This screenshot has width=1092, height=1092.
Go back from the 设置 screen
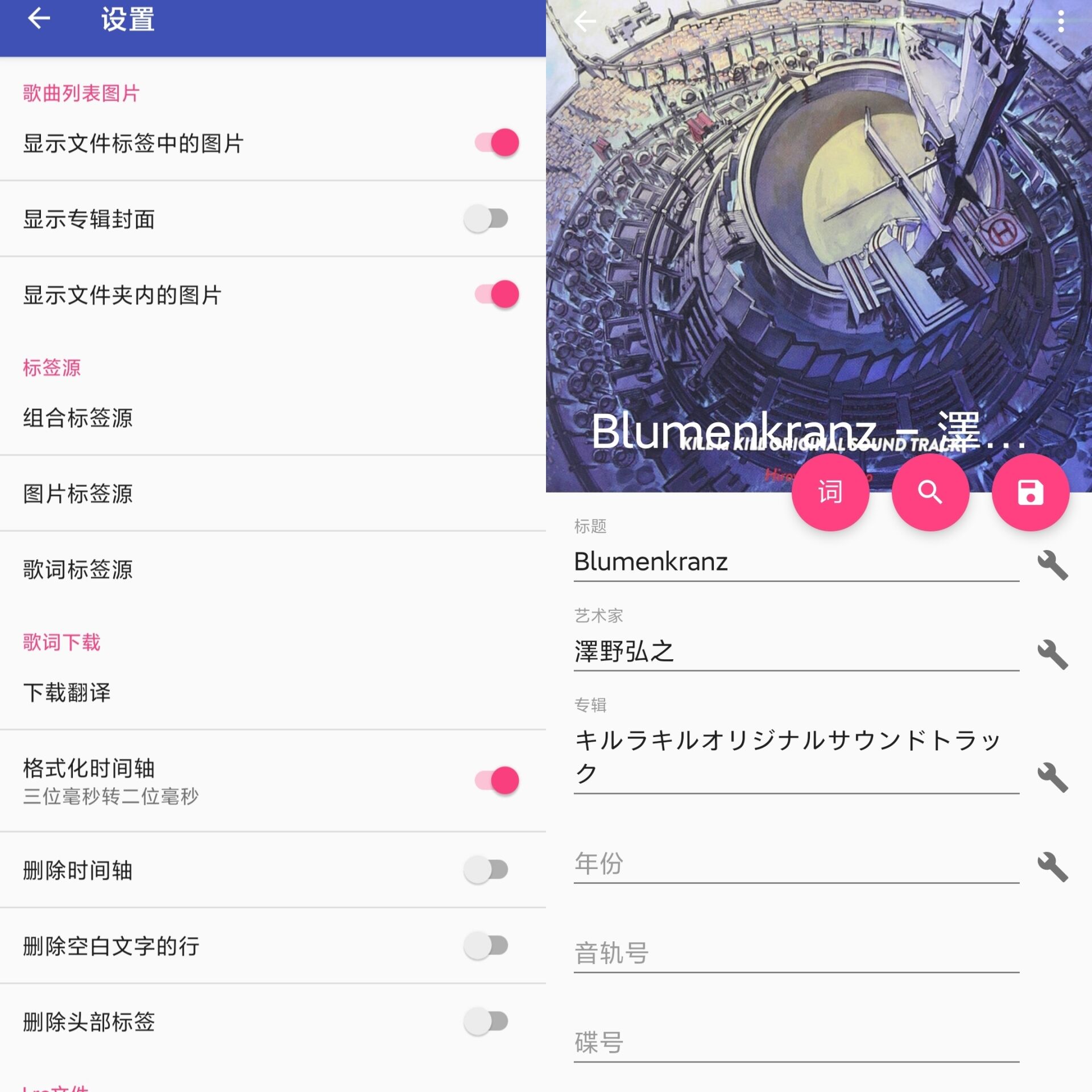39,19
